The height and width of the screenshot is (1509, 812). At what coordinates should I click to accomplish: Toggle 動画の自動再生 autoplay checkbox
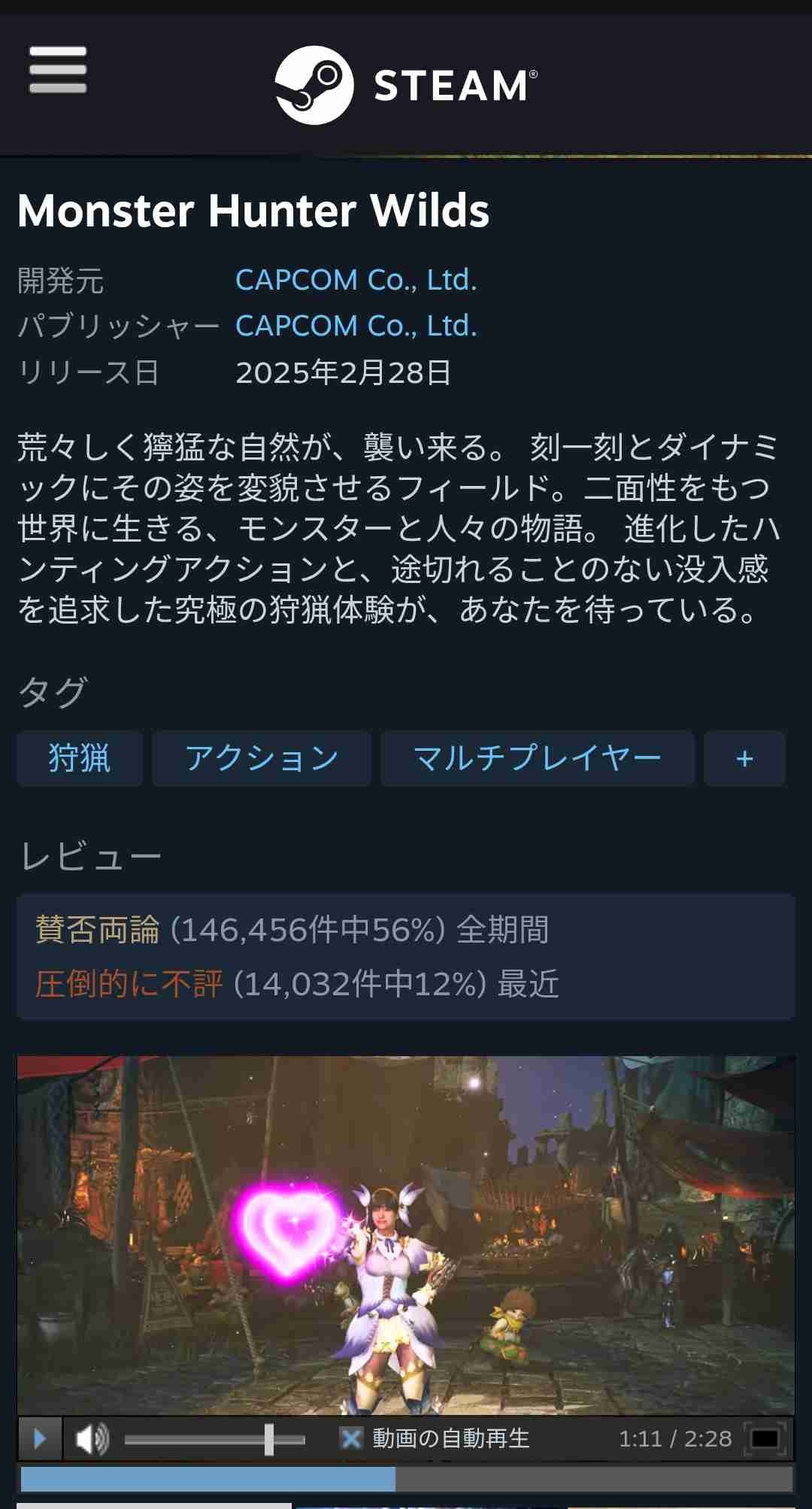(350, 1438)
